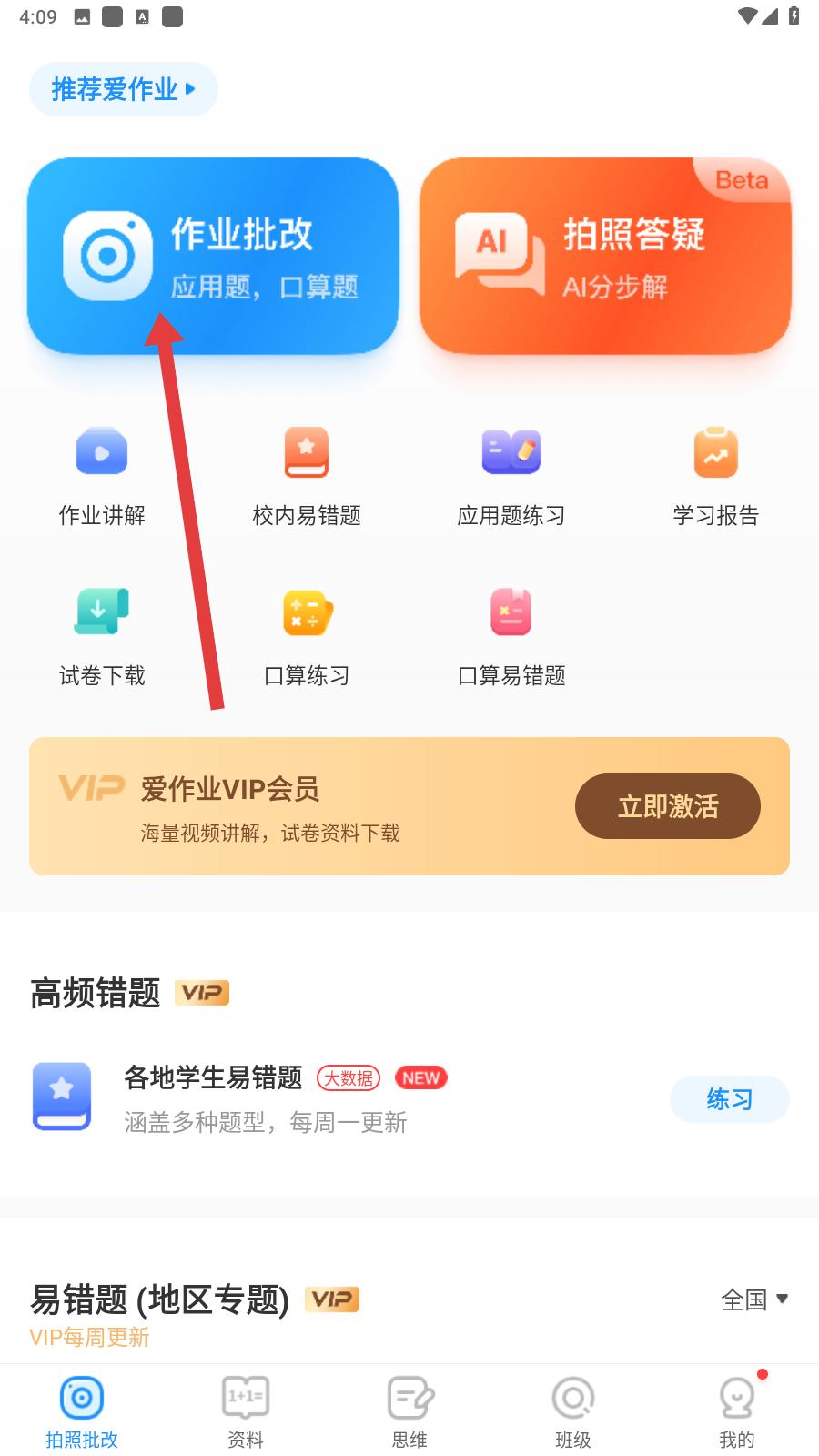This screenshot has height=1456, width=819.
Task: Expand the 全国 region dropdown
Action: click(x=754, y=1299)
